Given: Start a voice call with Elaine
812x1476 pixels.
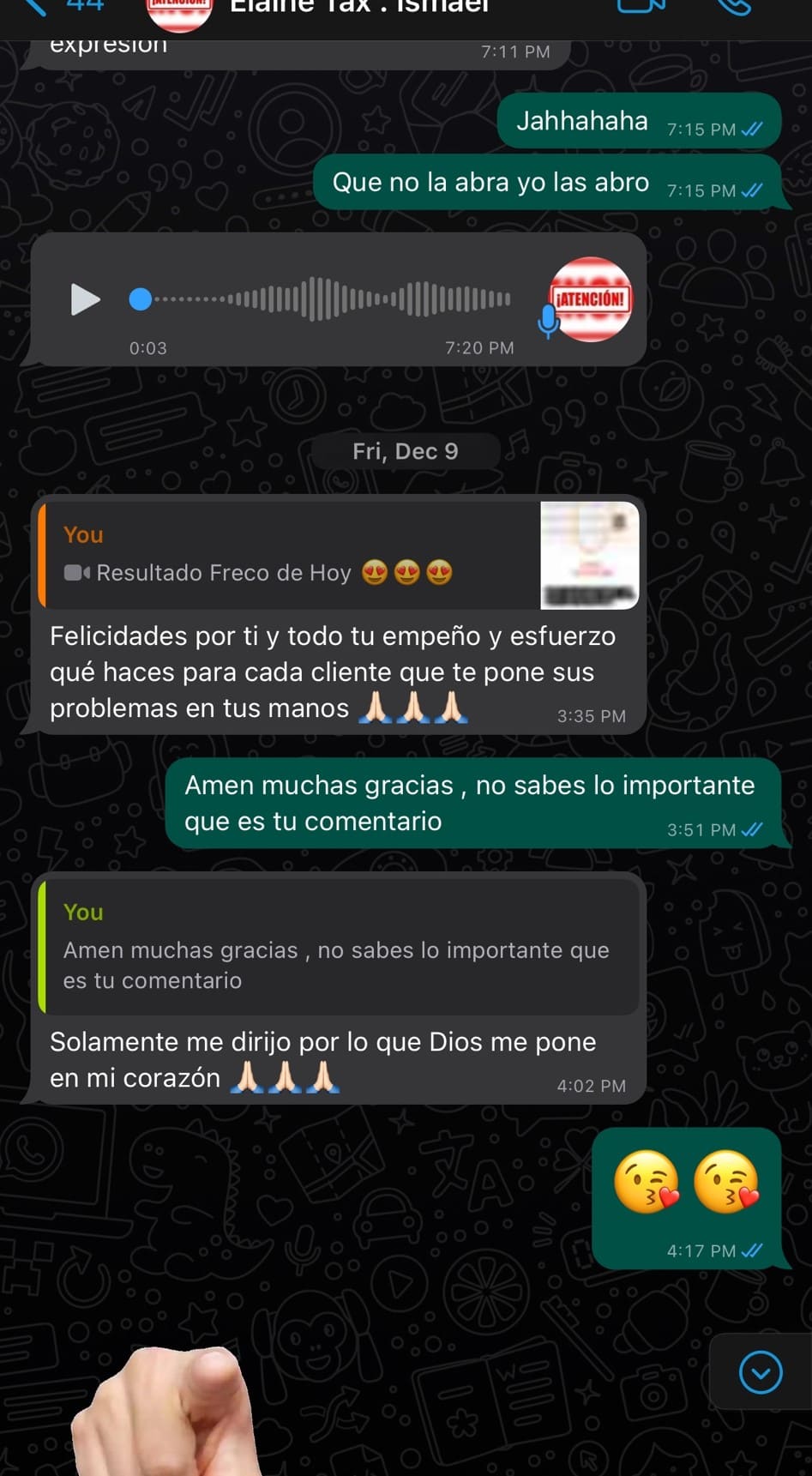Looking at the screenshot, I should pyautogui.click(x=734, y=6).
